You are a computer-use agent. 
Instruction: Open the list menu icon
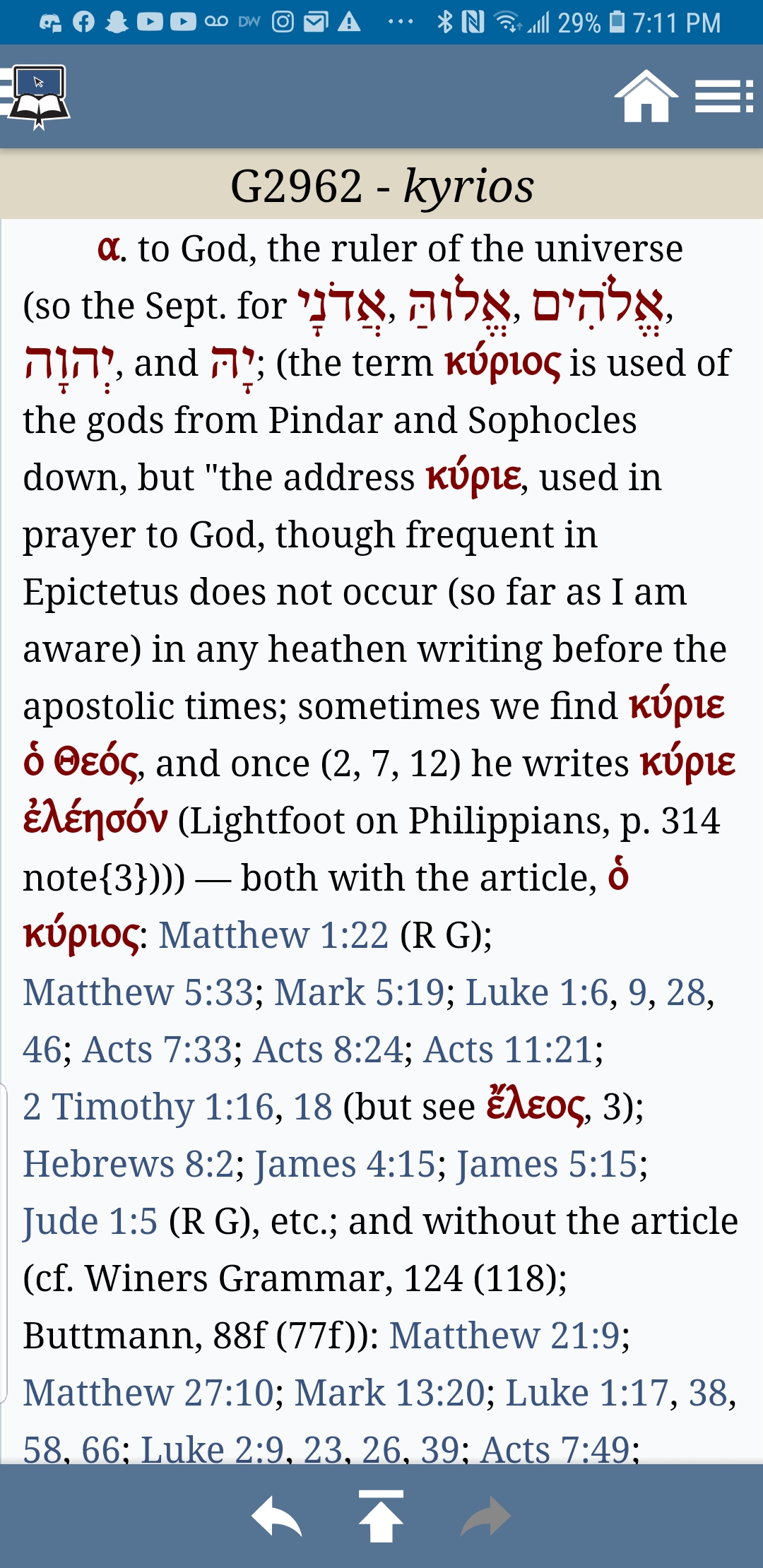(723, 97)
